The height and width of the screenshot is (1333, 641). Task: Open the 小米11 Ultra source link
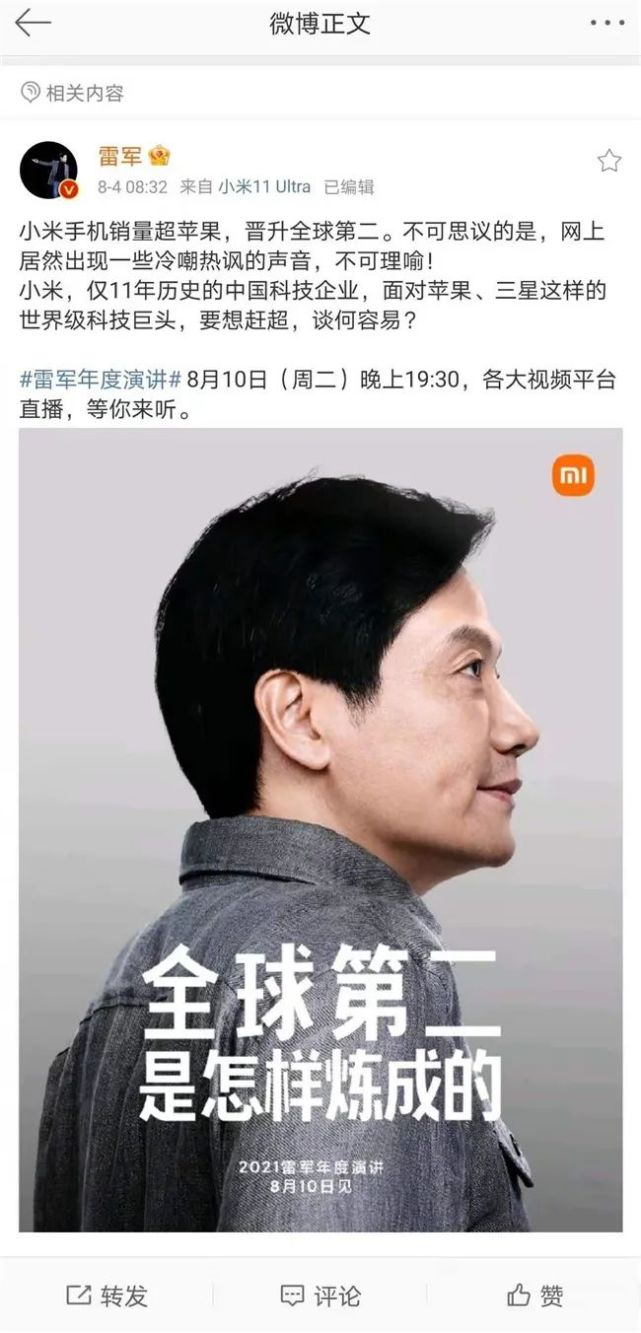coord(265,186)
